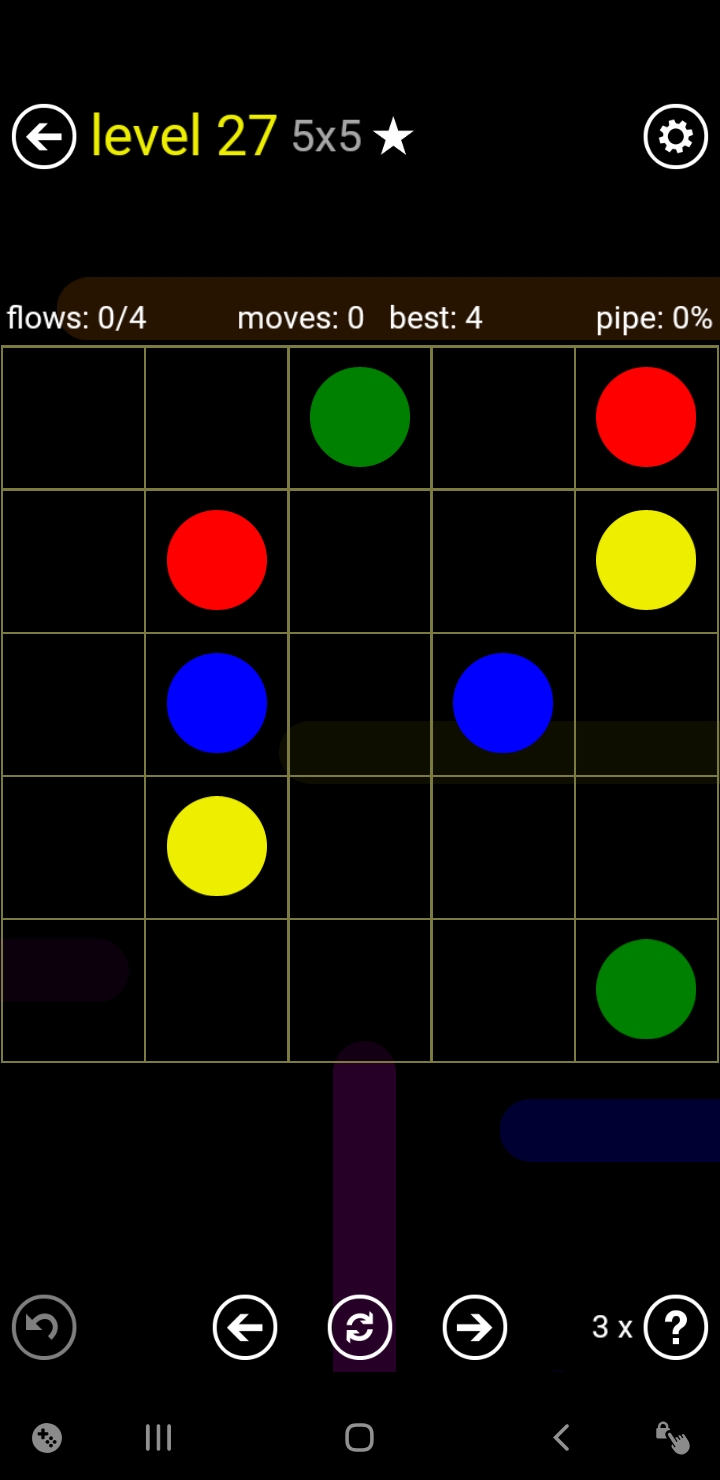Advance to the next level
The width and height of the screenshot is (720, 1480).
tap(475, 1327)
